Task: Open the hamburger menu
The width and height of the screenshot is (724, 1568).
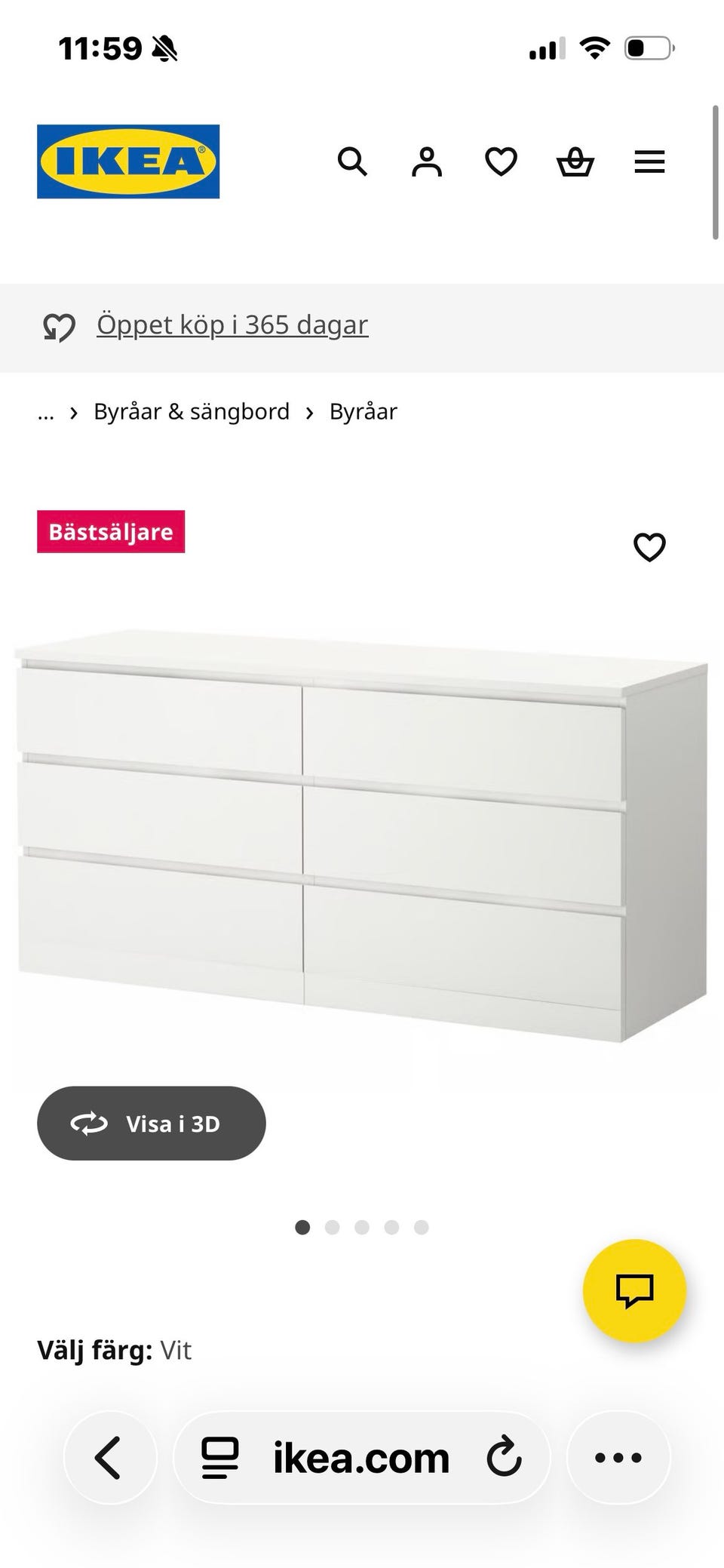Action: (x=649, y=161)
